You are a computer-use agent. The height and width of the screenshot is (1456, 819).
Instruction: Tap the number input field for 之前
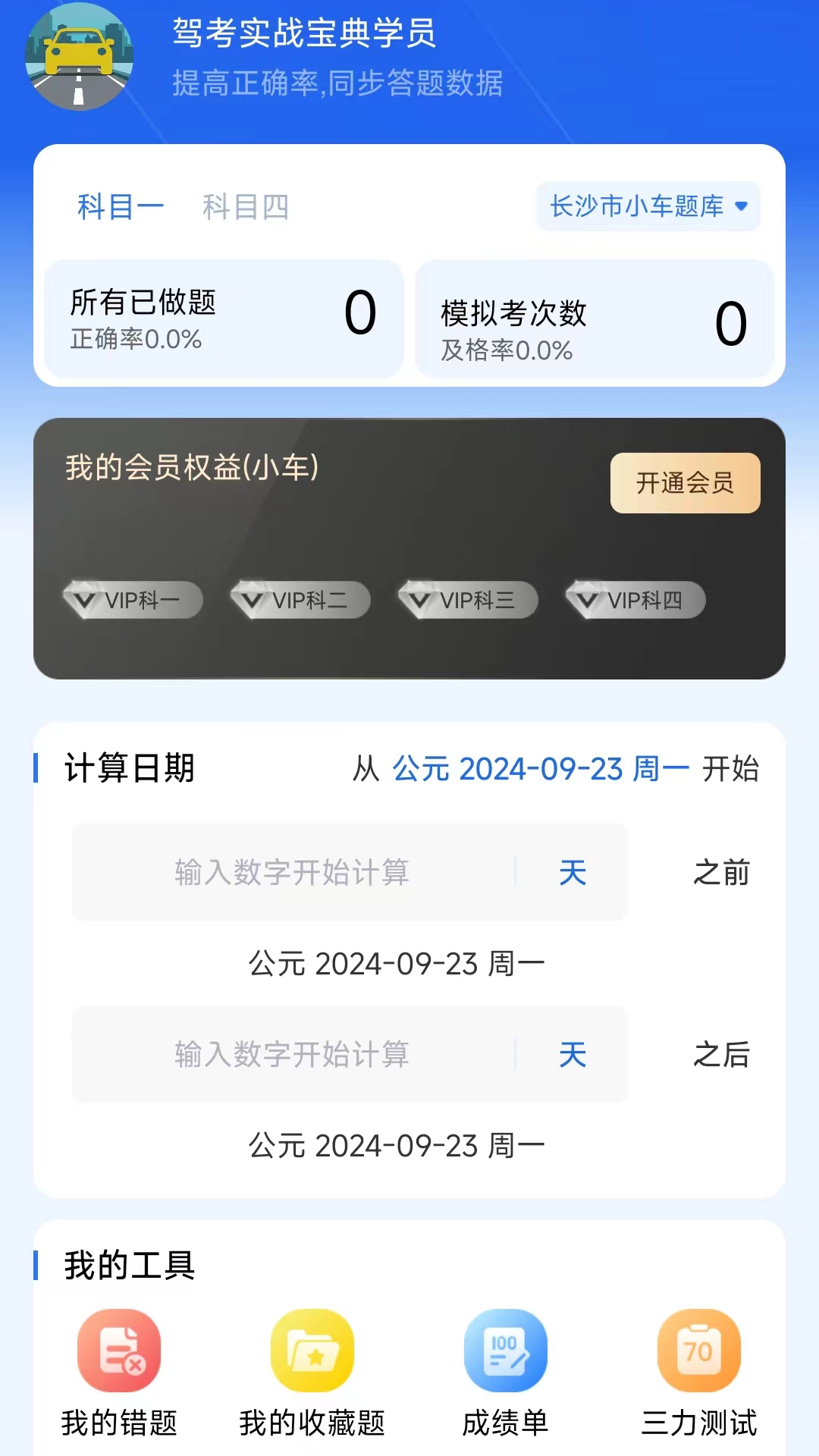tap(292, 872)
